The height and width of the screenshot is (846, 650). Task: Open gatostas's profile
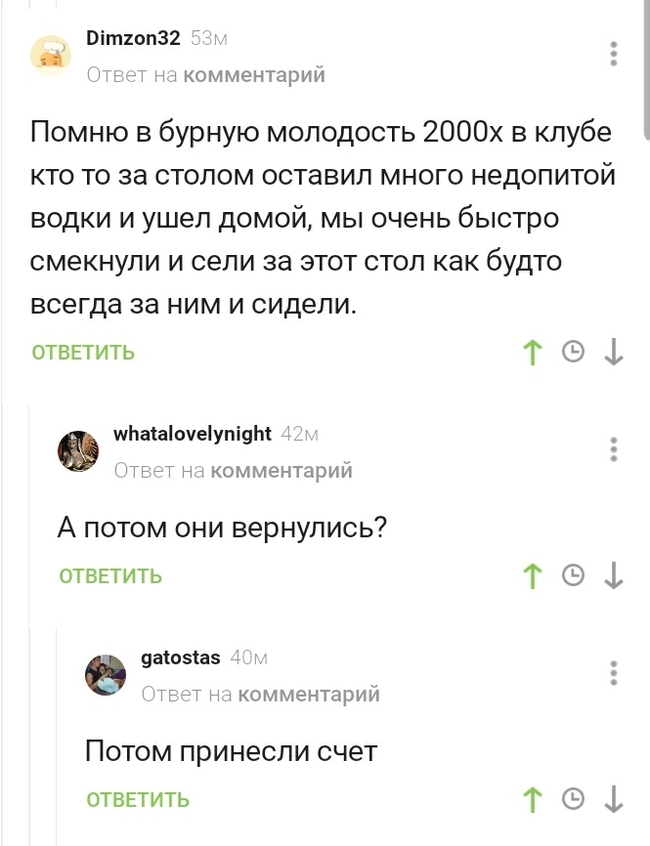pos(180,657)
